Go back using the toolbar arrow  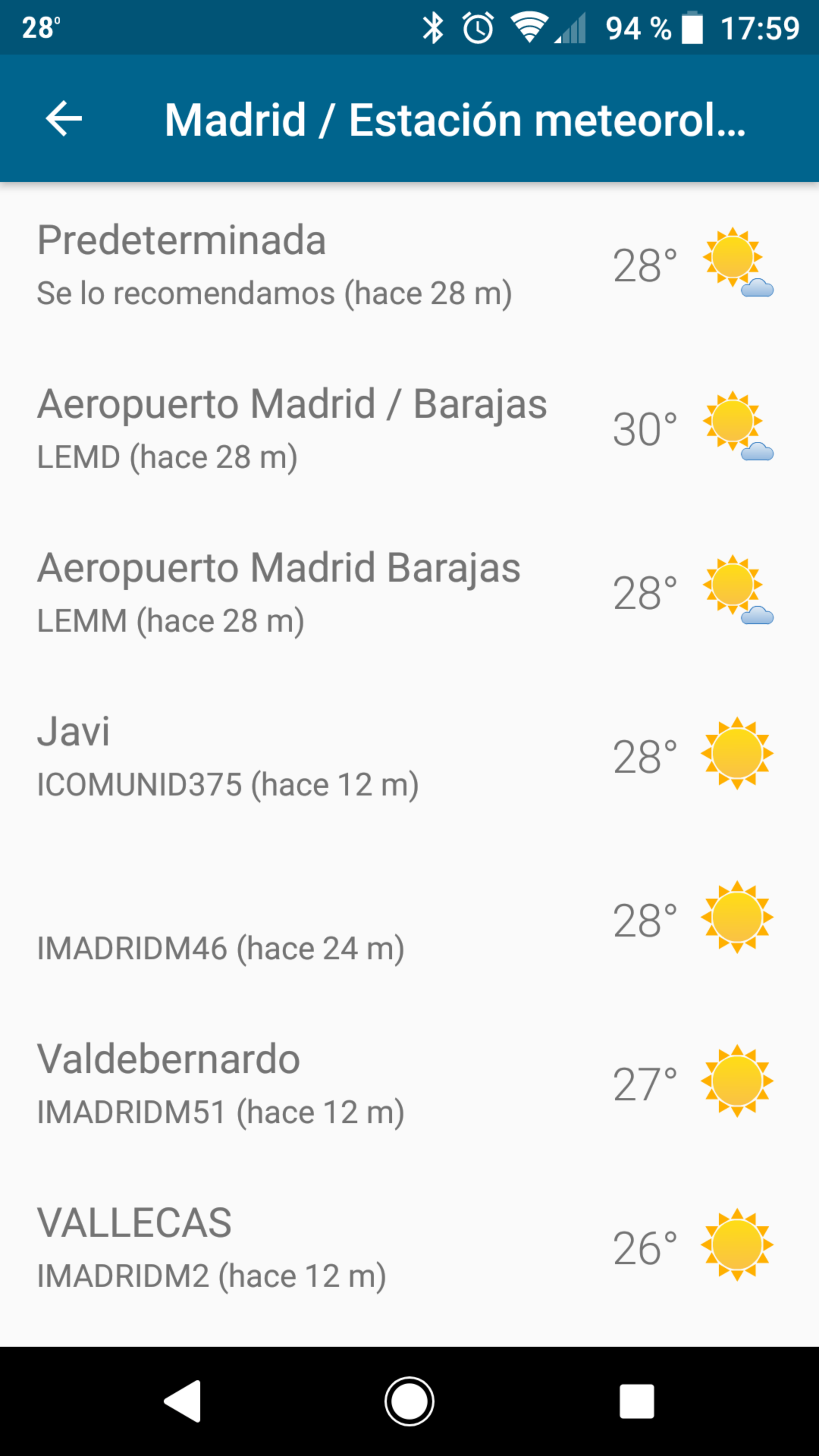64,119
